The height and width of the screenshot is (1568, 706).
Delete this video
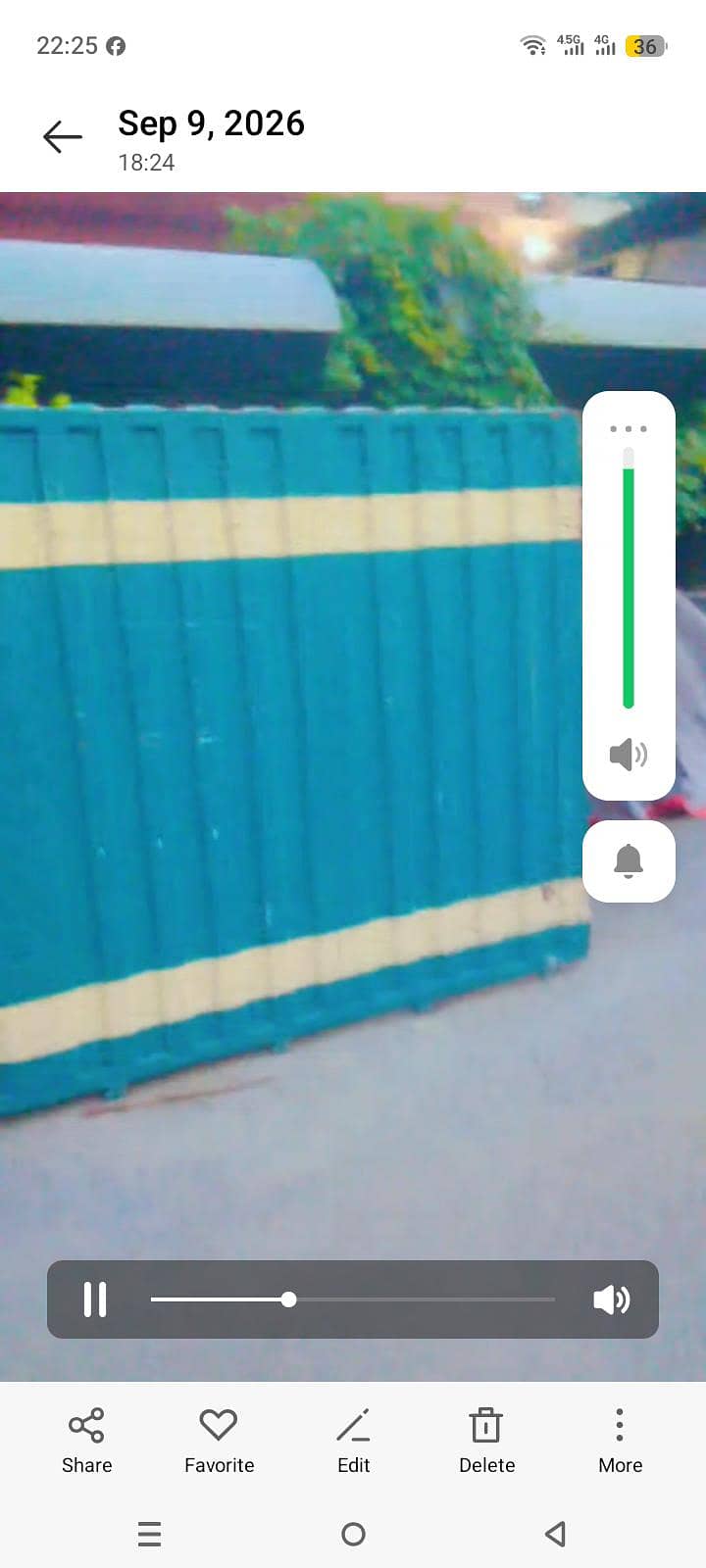(x=486, y=1441)
